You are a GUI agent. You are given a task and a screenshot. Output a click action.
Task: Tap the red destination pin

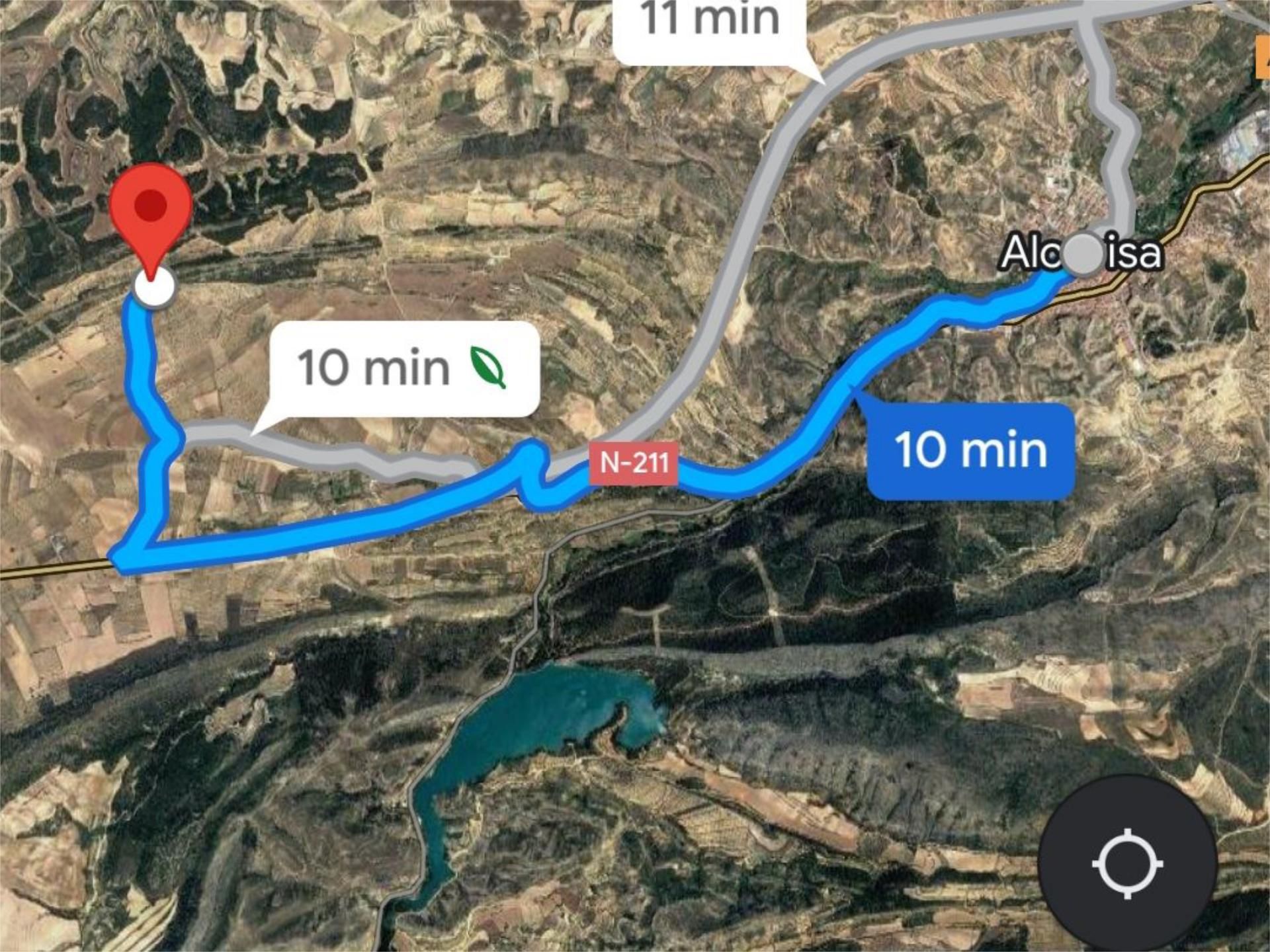151,212
